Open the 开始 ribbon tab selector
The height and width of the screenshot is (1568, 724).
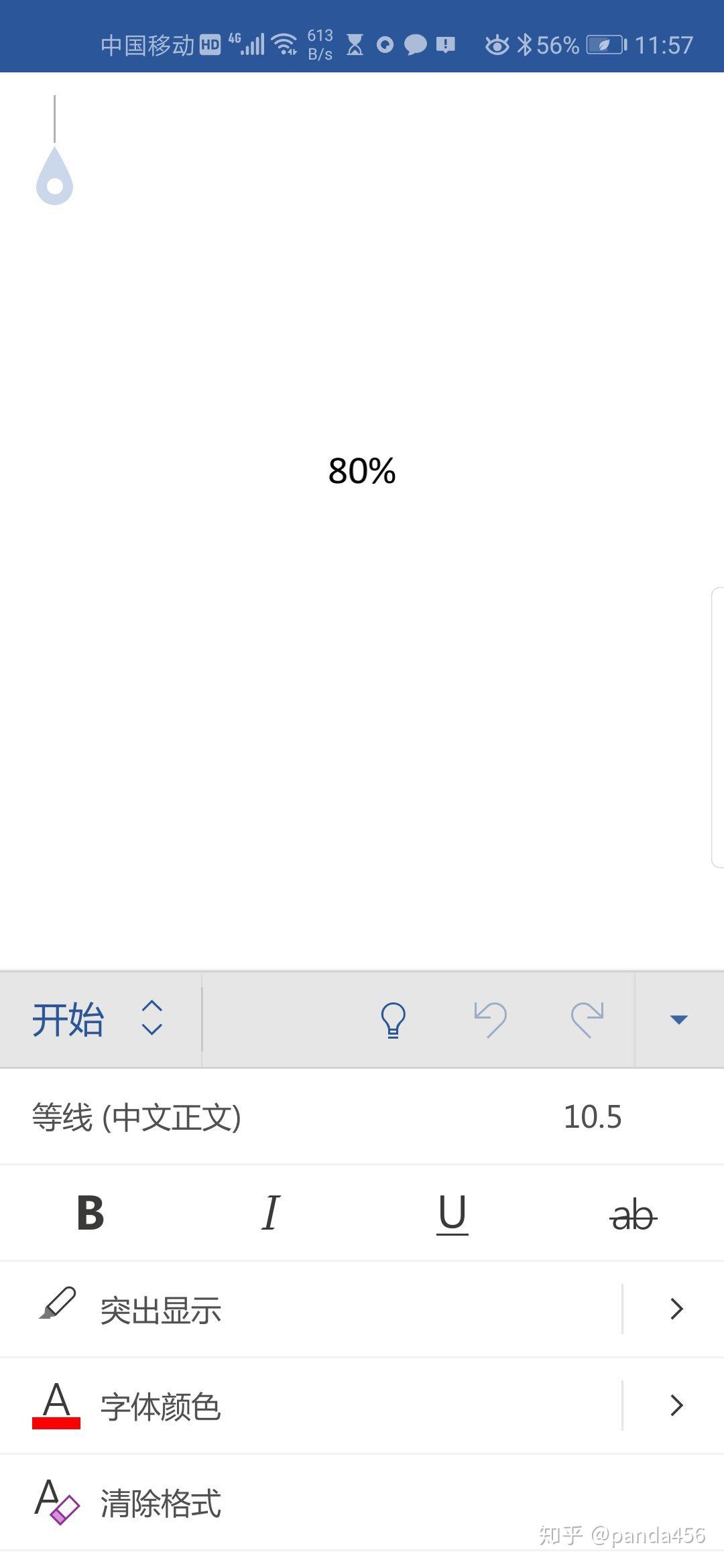click(x=99, y=1019)
